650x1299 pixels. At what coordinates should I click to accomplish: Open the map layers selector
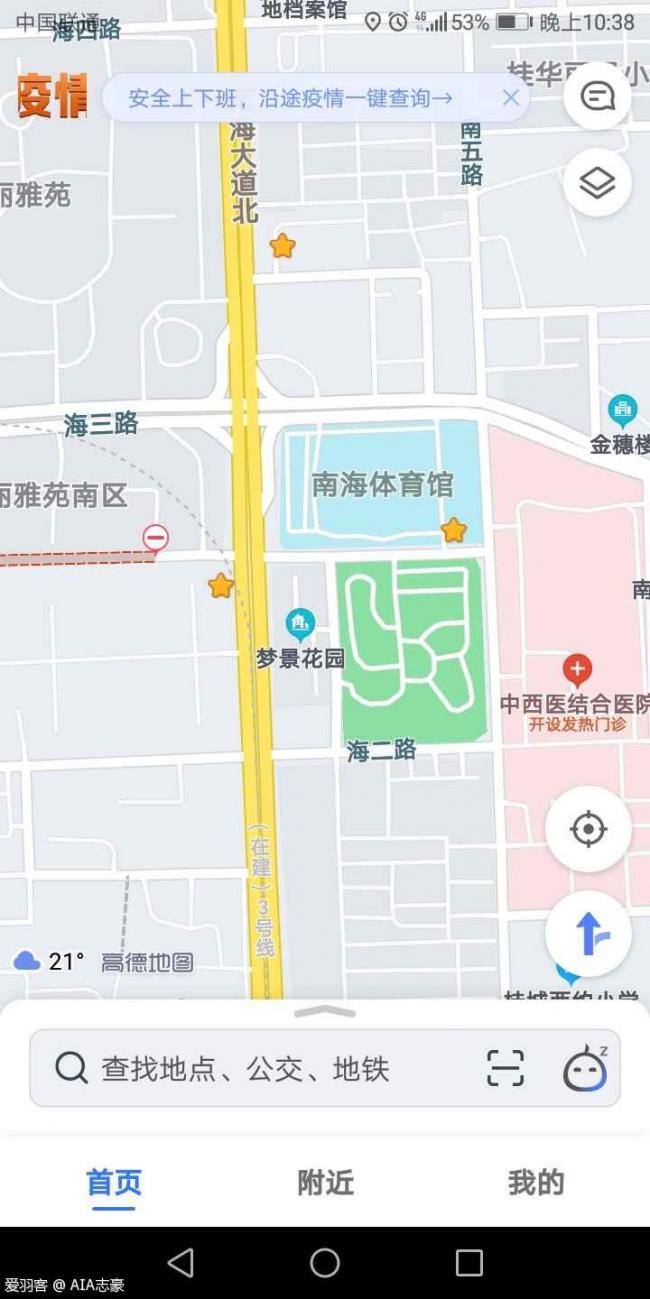[597, 183]
